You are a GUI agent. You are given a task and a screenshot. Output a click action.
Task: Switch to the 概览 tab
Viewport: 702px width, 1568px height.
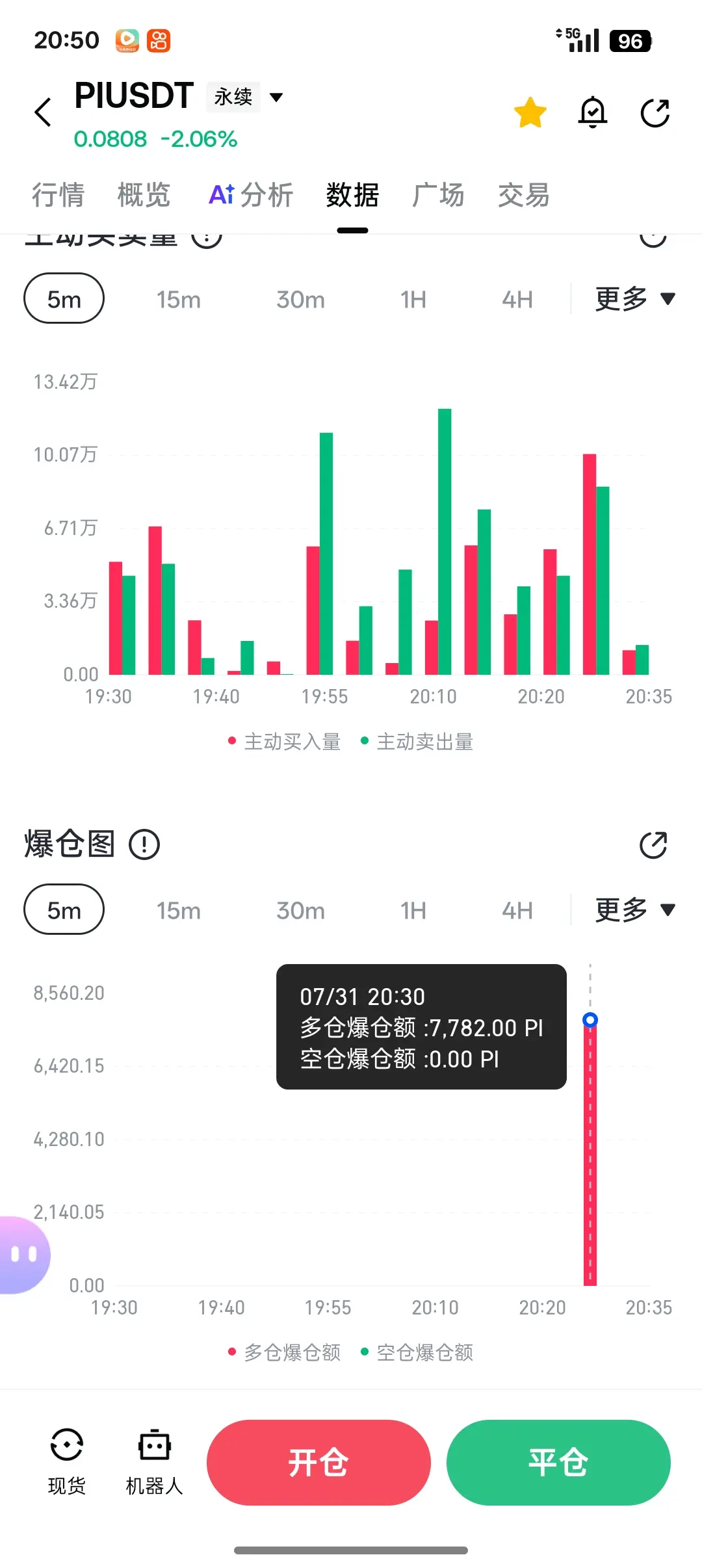(x=144, y=195)
